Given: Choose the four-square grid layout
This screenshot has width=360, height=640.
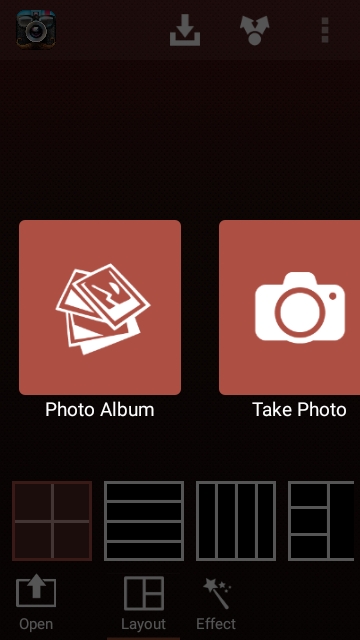Looking at the screenshot, I should (52, 521).
